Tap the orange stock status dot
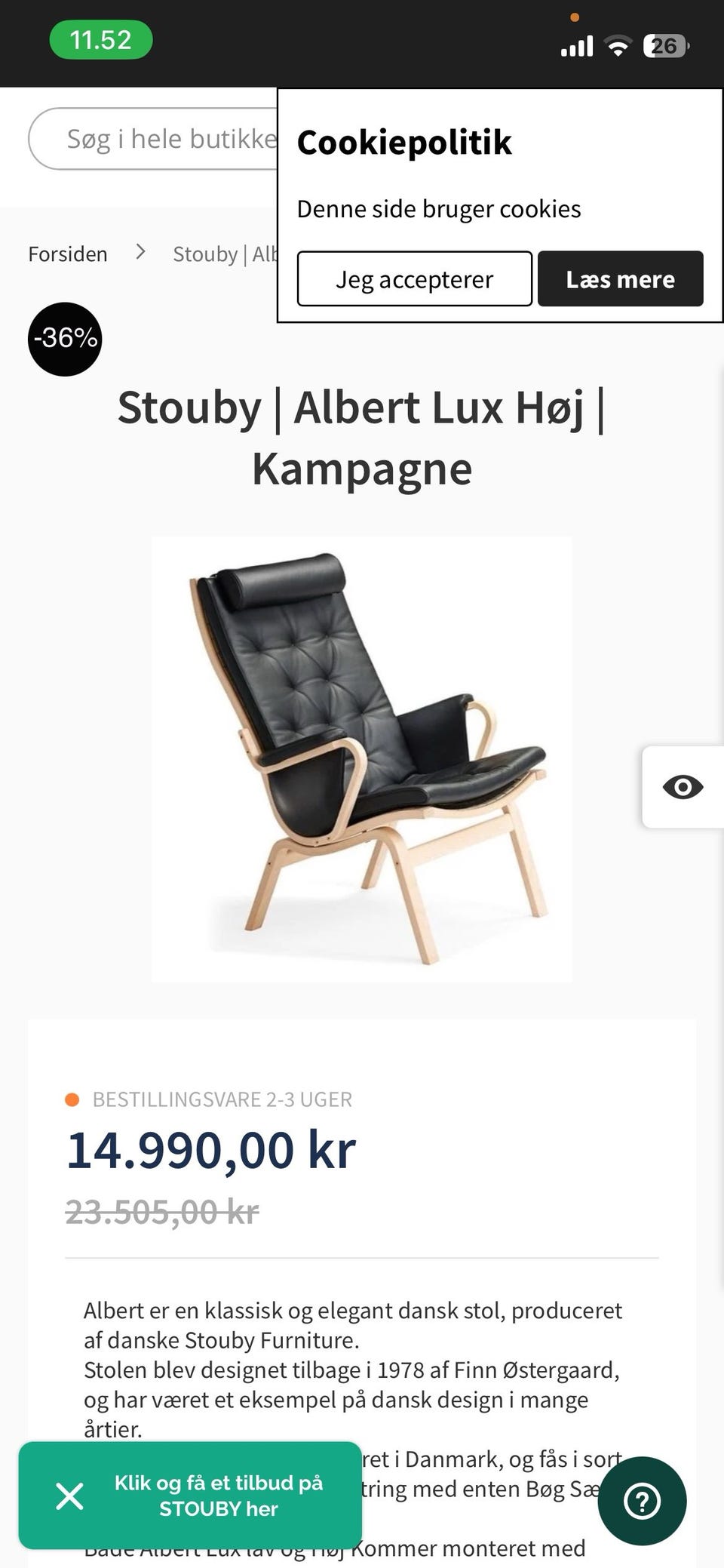 click(74, 1099)
